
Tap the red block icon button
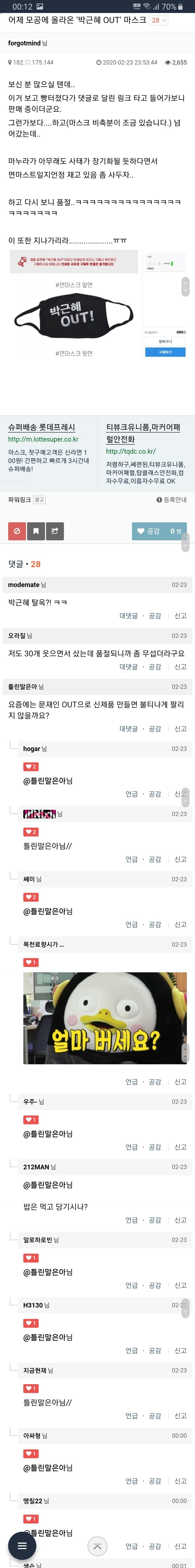pyautogui.click(x=17, y=531)
